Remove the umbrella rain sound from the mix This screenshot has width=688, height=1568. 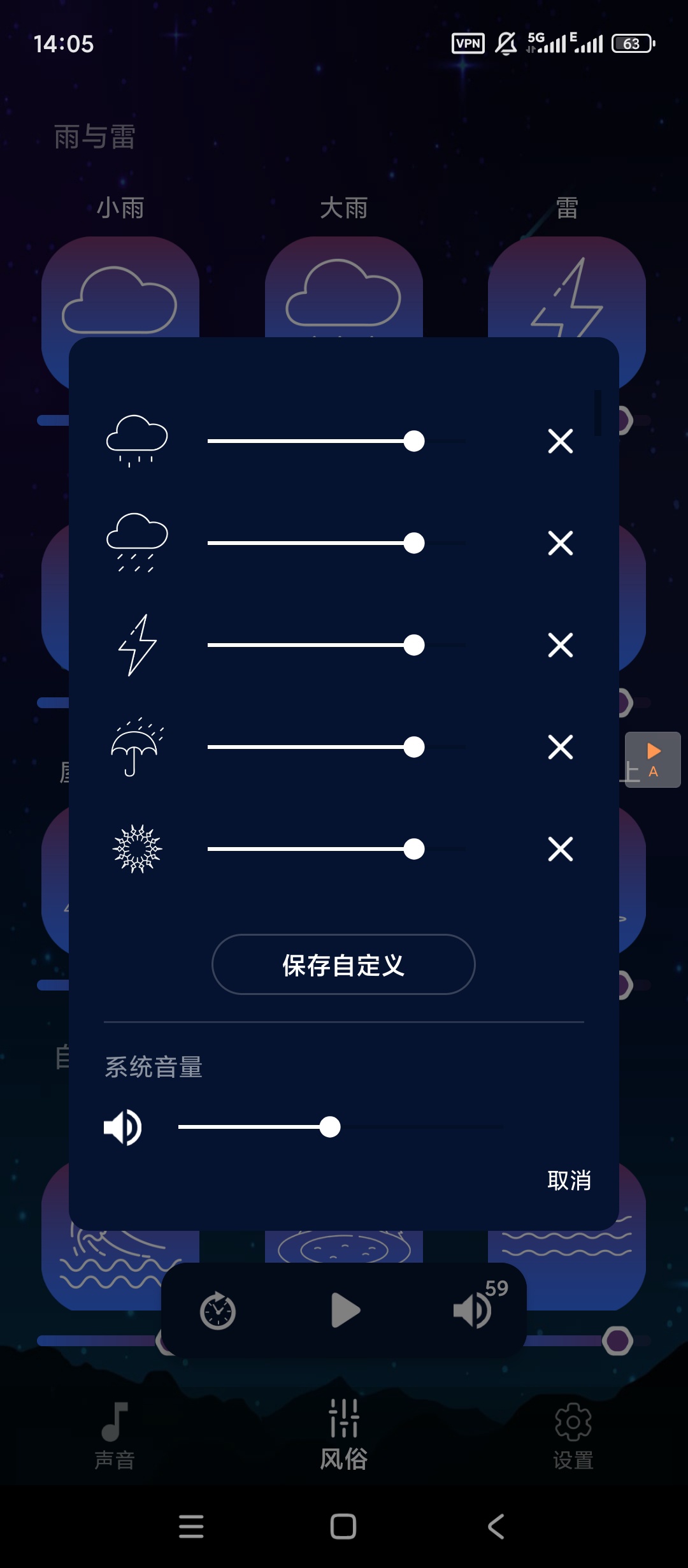pyautogui.click(x=561, y=747)
